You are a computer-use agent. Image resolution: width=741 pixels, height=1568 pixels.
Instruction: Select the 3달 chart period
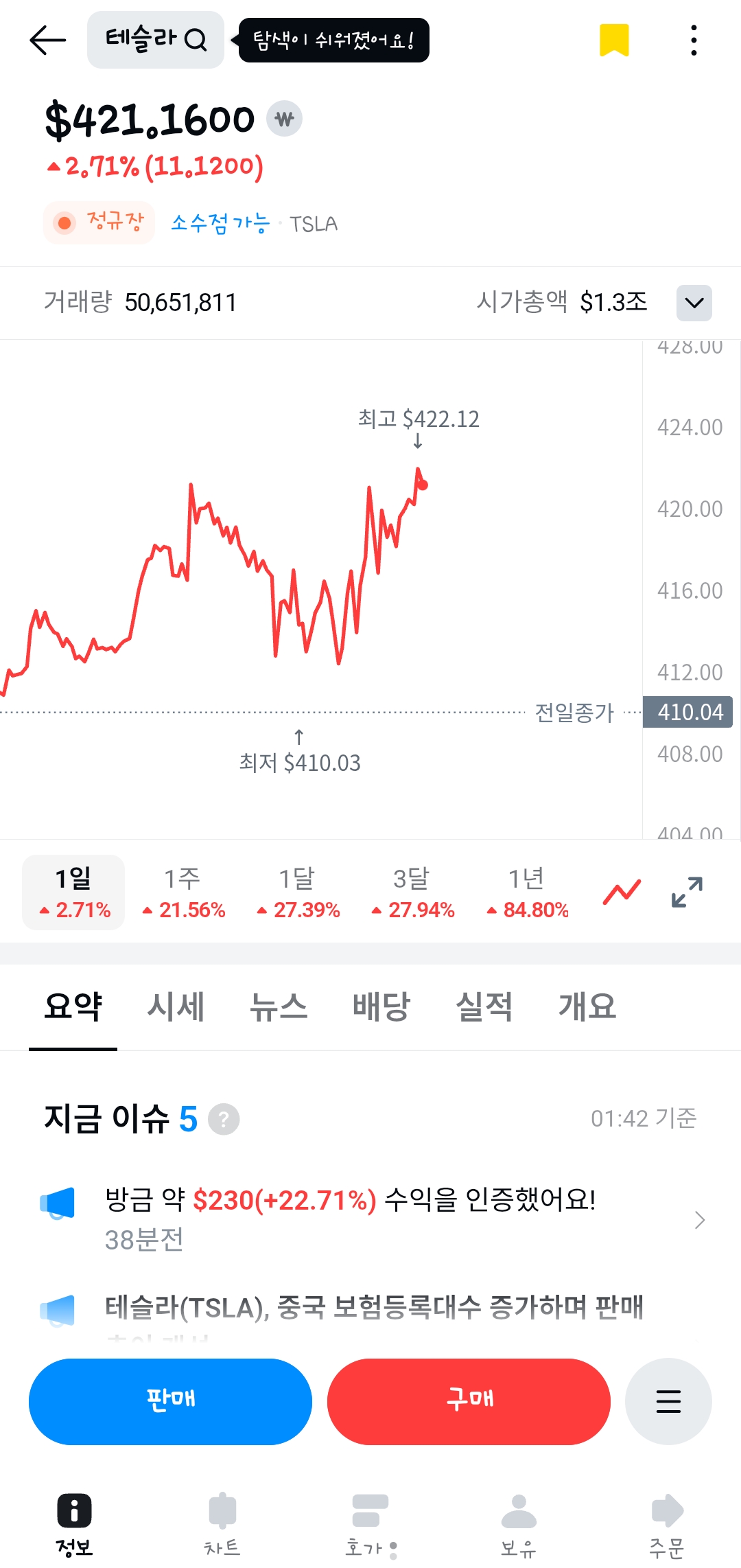pyautogui.click(x=412, y=892)
